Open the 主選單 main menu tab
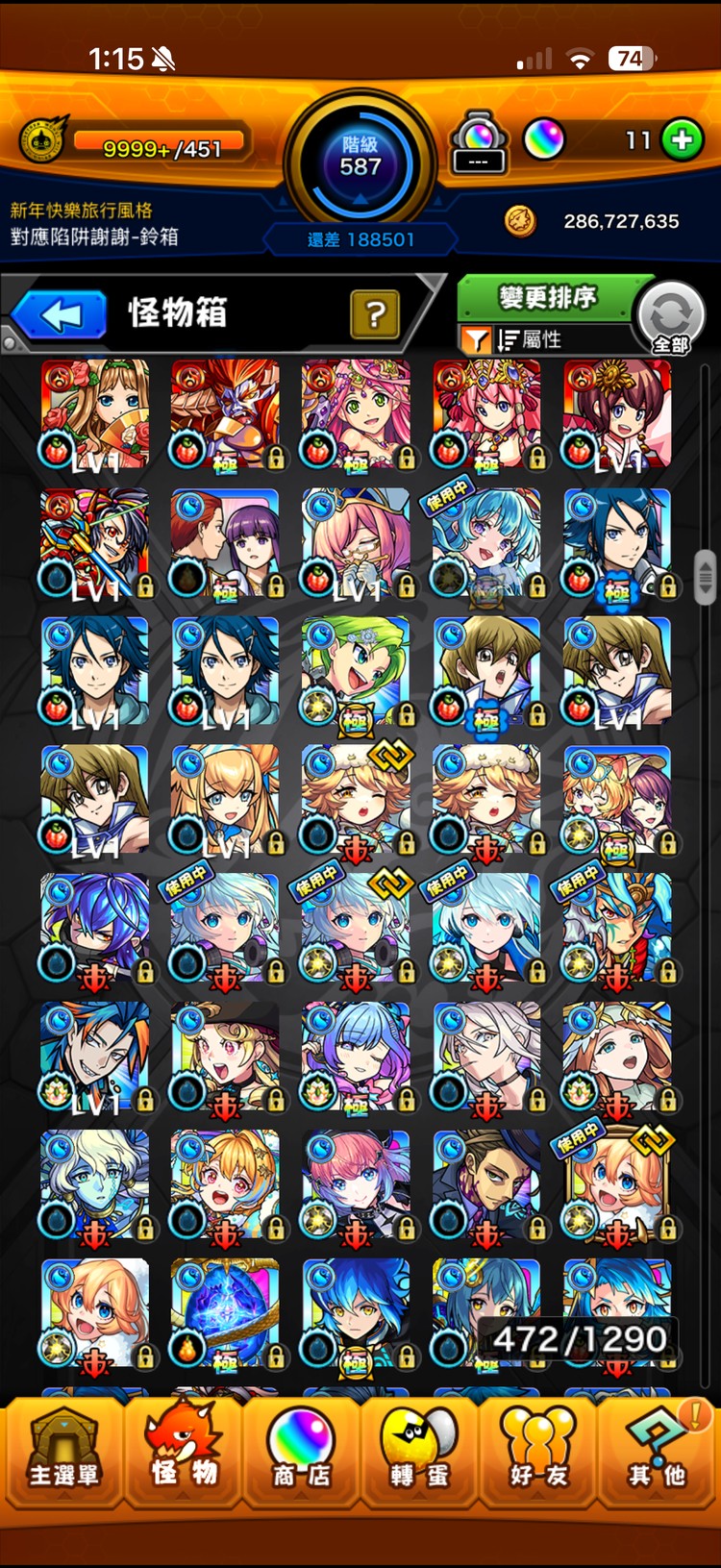Viewport: 721px width, 1568px height. click(63, 1454)
